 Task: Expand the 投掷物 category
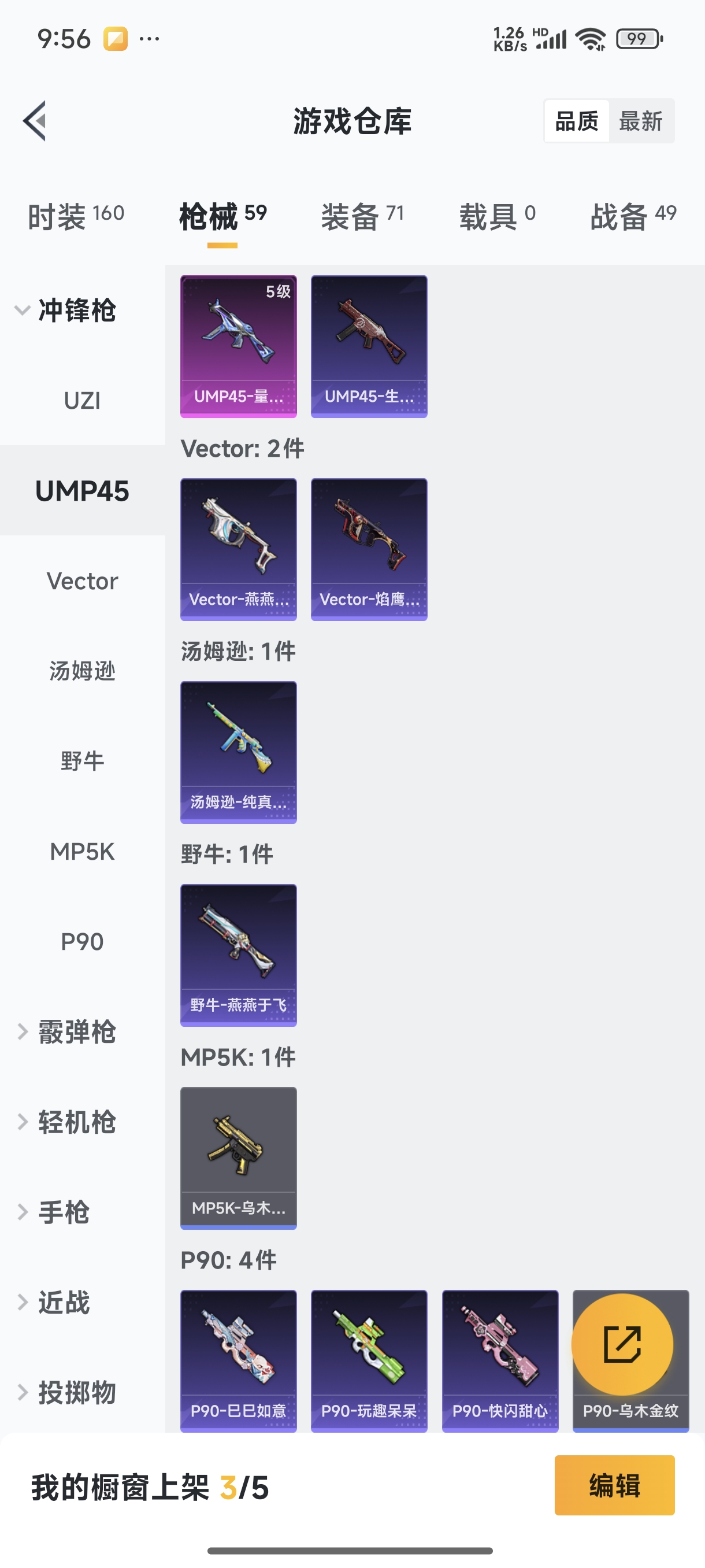[67, 1392]
